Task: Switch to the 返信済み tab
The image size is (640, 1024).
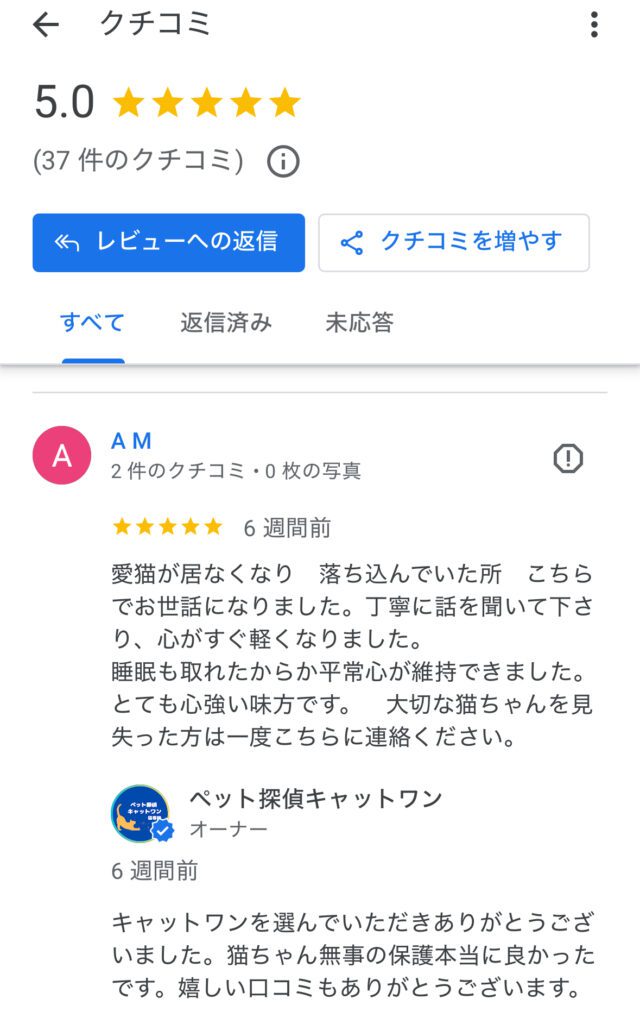Action: pyautogui.click(x=226, y=322)
